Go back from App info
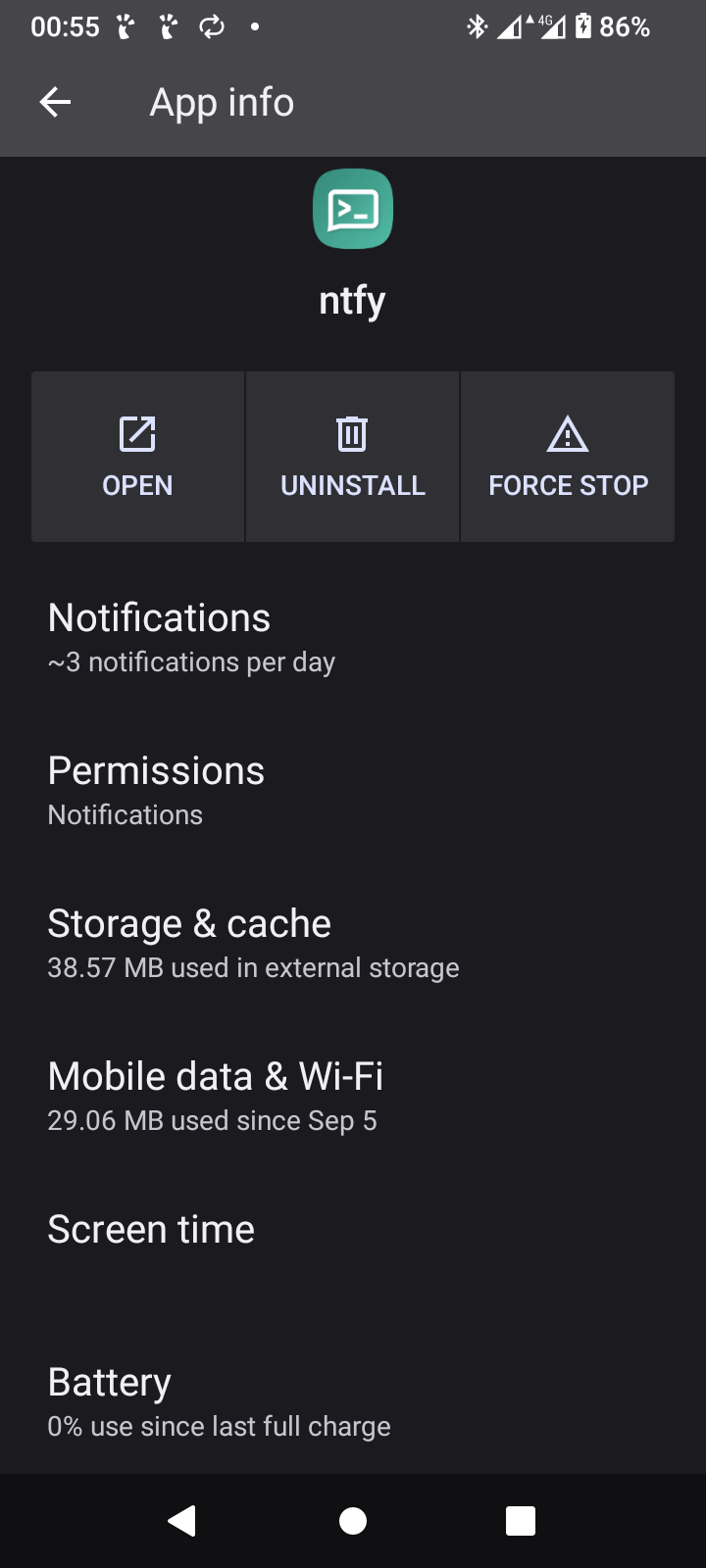Screen dimensions: 706x1568 56,102
